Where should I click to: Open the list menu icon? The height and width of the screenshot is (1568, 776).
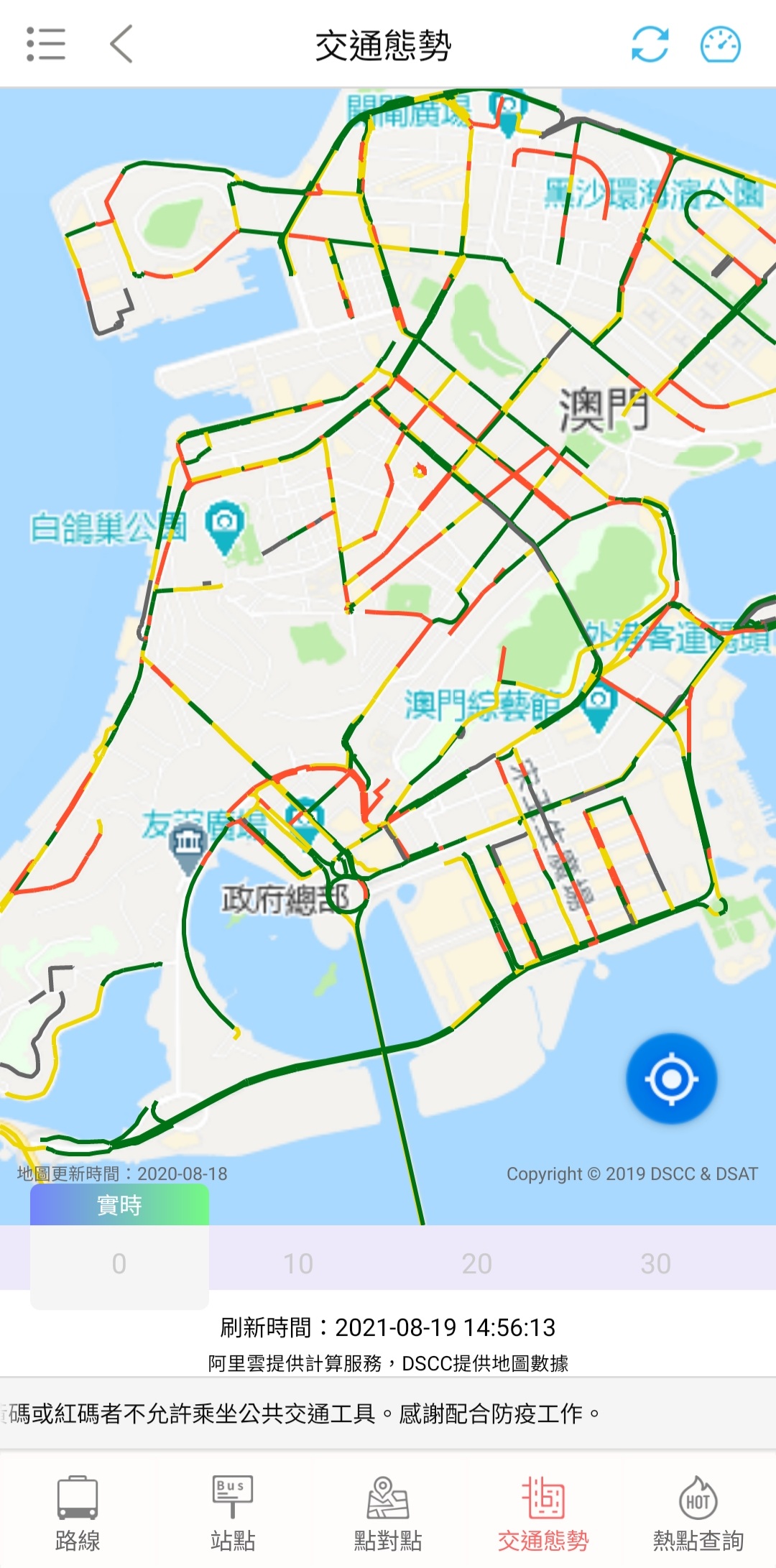click(x=46, y=45)
